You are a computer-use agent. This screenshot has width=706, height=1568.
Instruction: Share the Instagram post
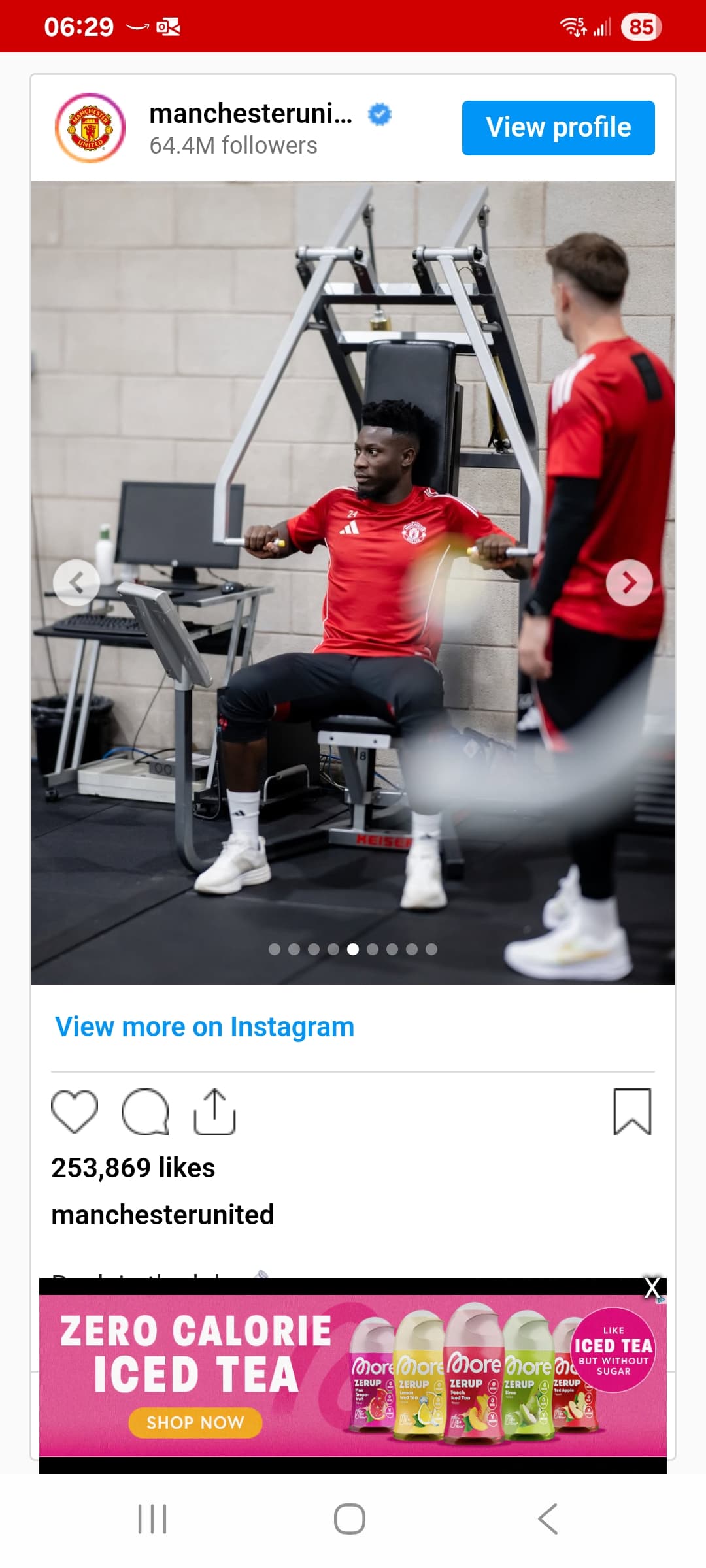214,1111
